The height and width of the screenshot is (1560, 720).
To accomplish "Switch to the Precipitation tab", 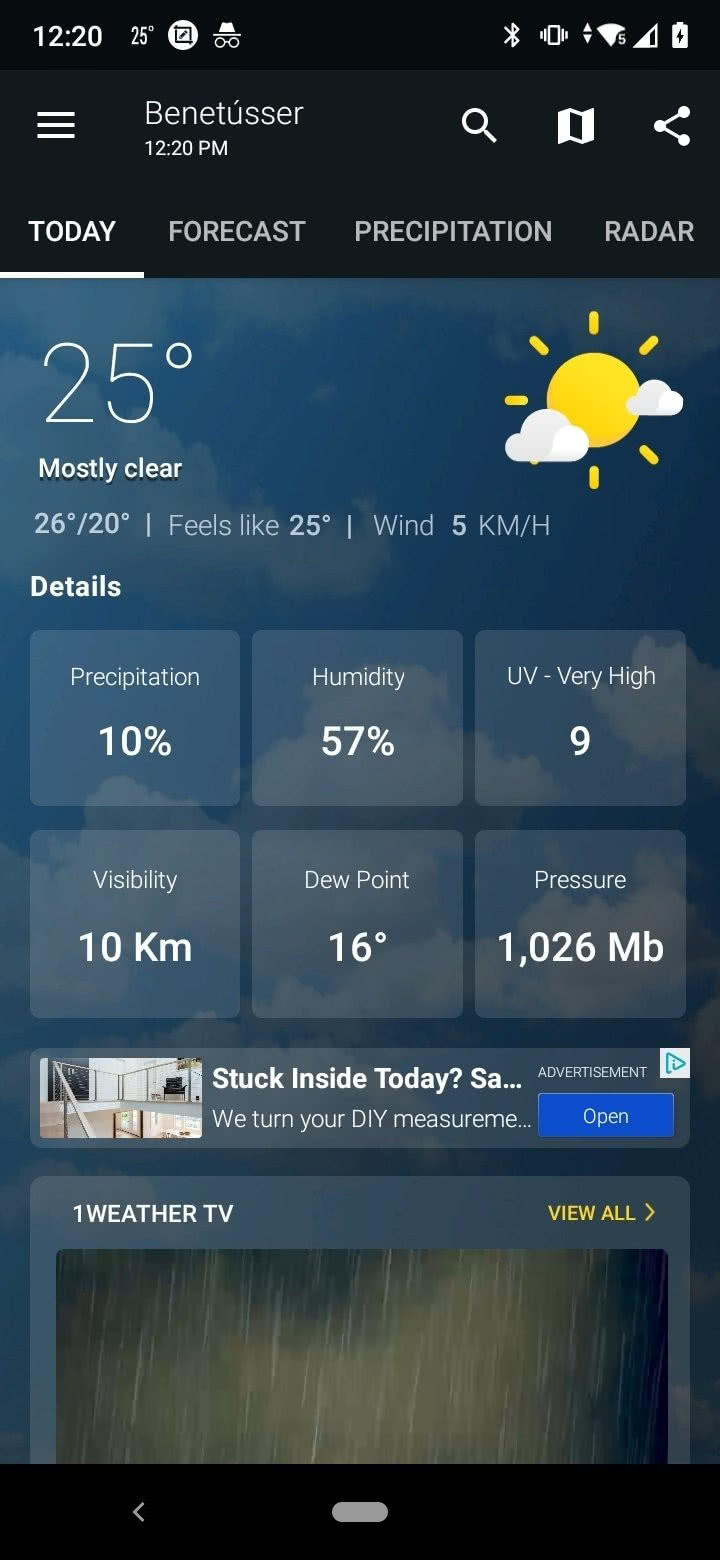I will point(452,232).
